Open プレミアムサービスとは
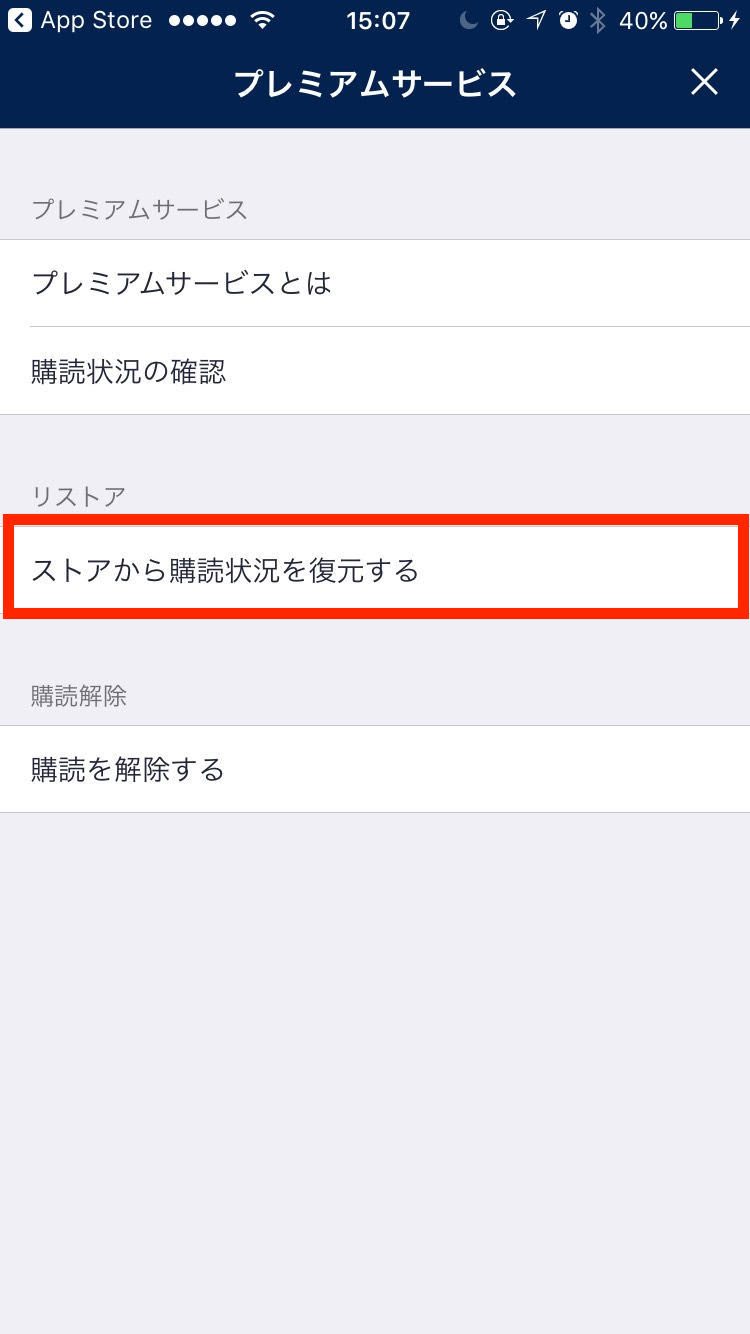750x1334 pixels. [375, 283]
